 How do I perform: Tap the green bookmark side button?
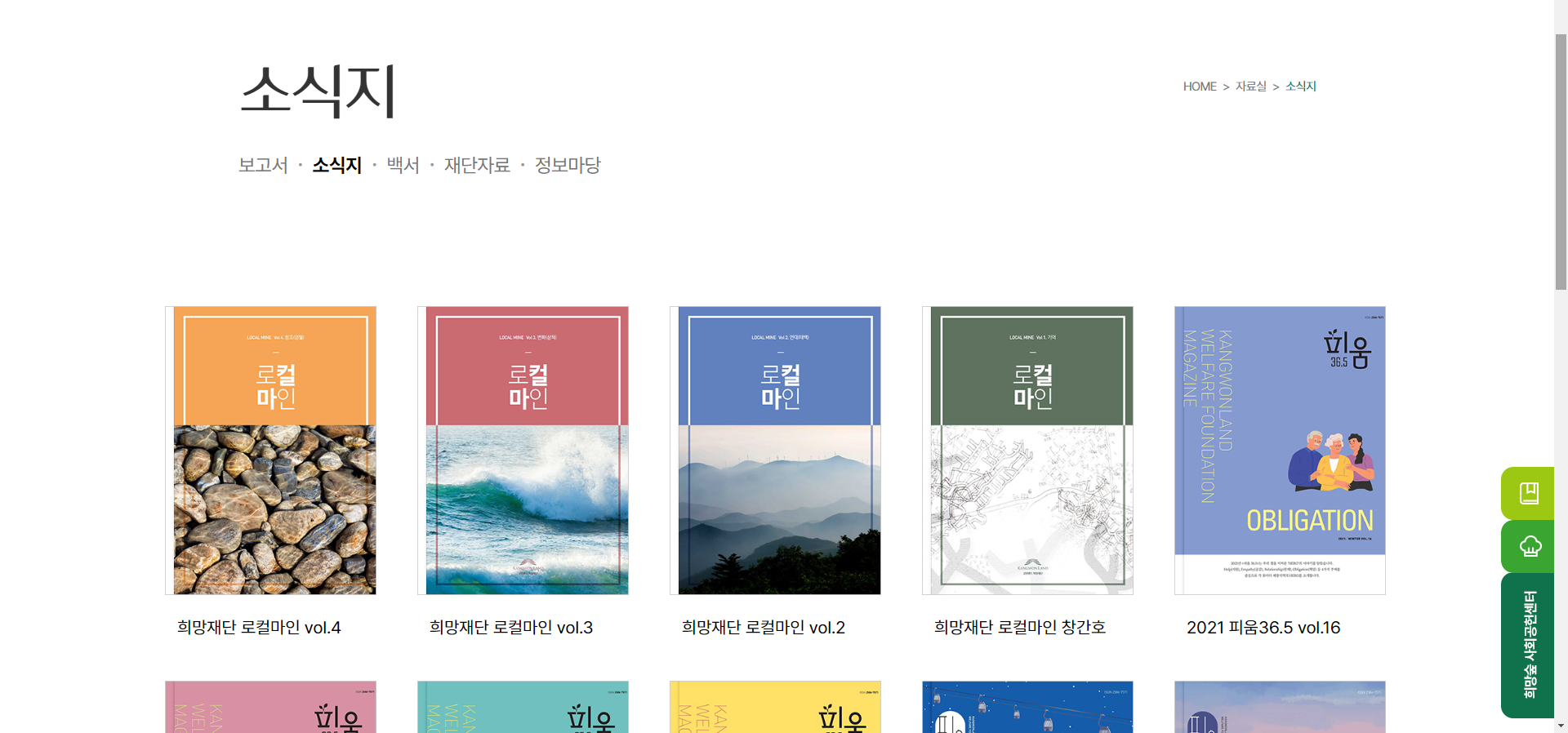pyautogui.click(x=1528, y=493)
